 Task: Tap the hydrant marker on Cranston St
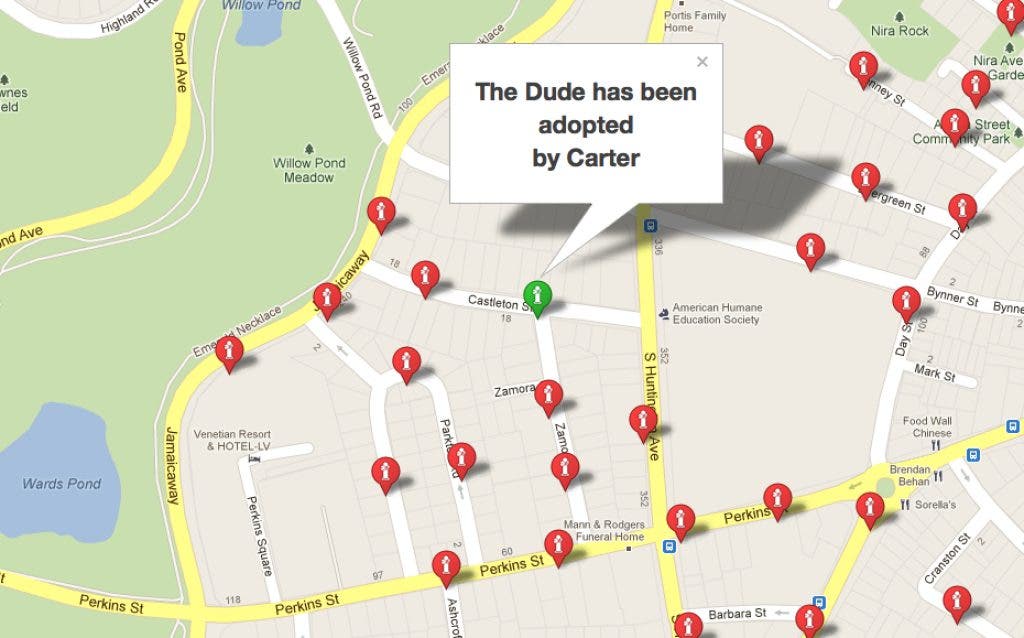click(x=956, y=602)
